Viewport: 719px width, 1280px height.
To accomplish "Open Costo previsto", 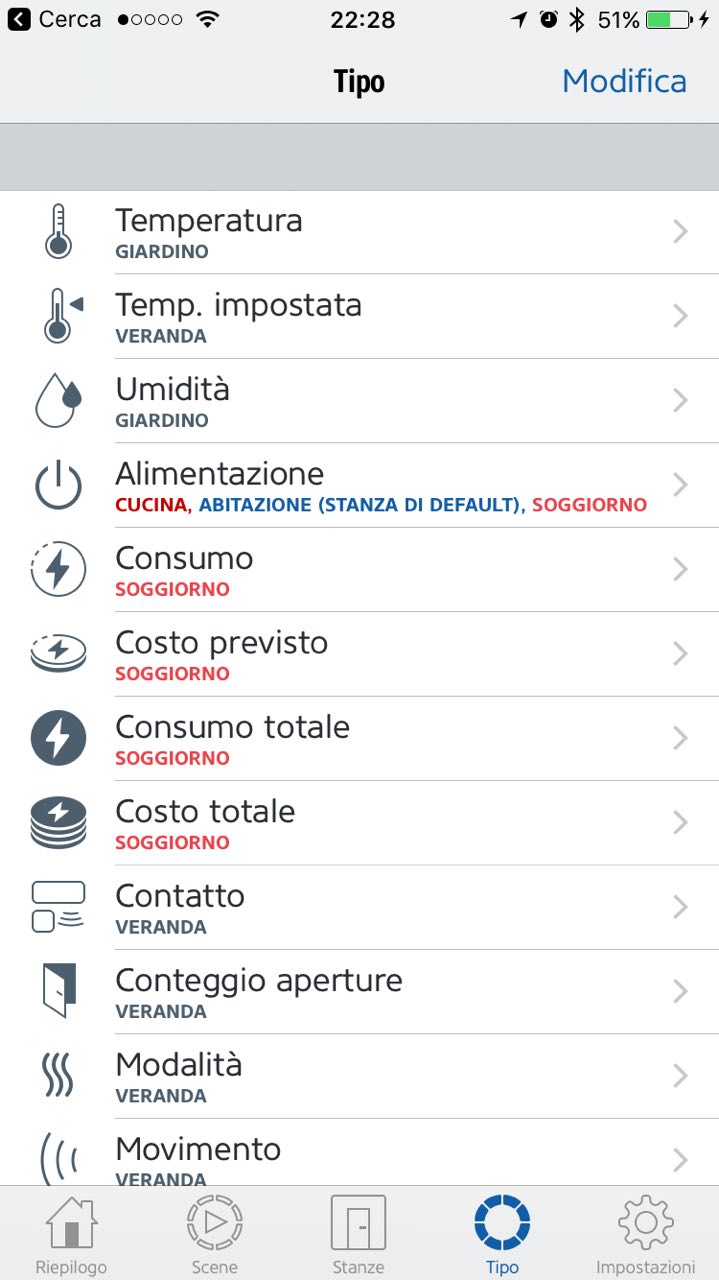I will (x=360, y=654).
